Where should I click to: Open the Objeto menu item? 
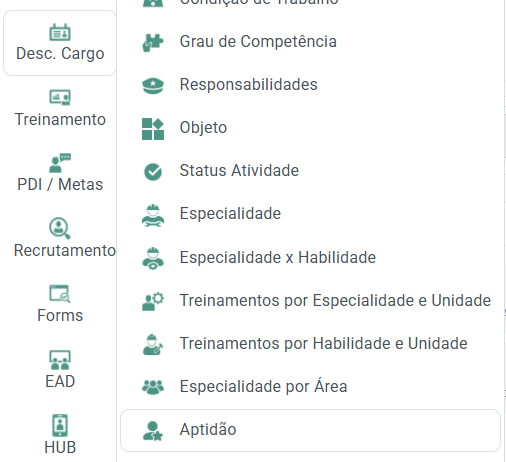310,128
